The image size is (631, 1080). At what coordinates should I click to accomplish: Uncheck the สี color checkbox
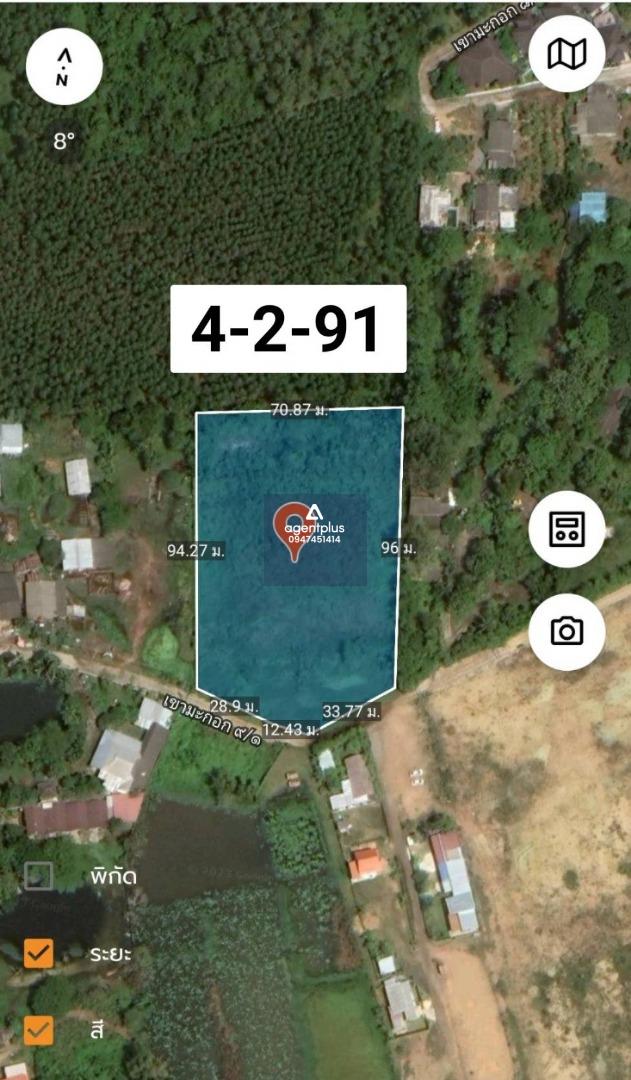(39, 1030)
